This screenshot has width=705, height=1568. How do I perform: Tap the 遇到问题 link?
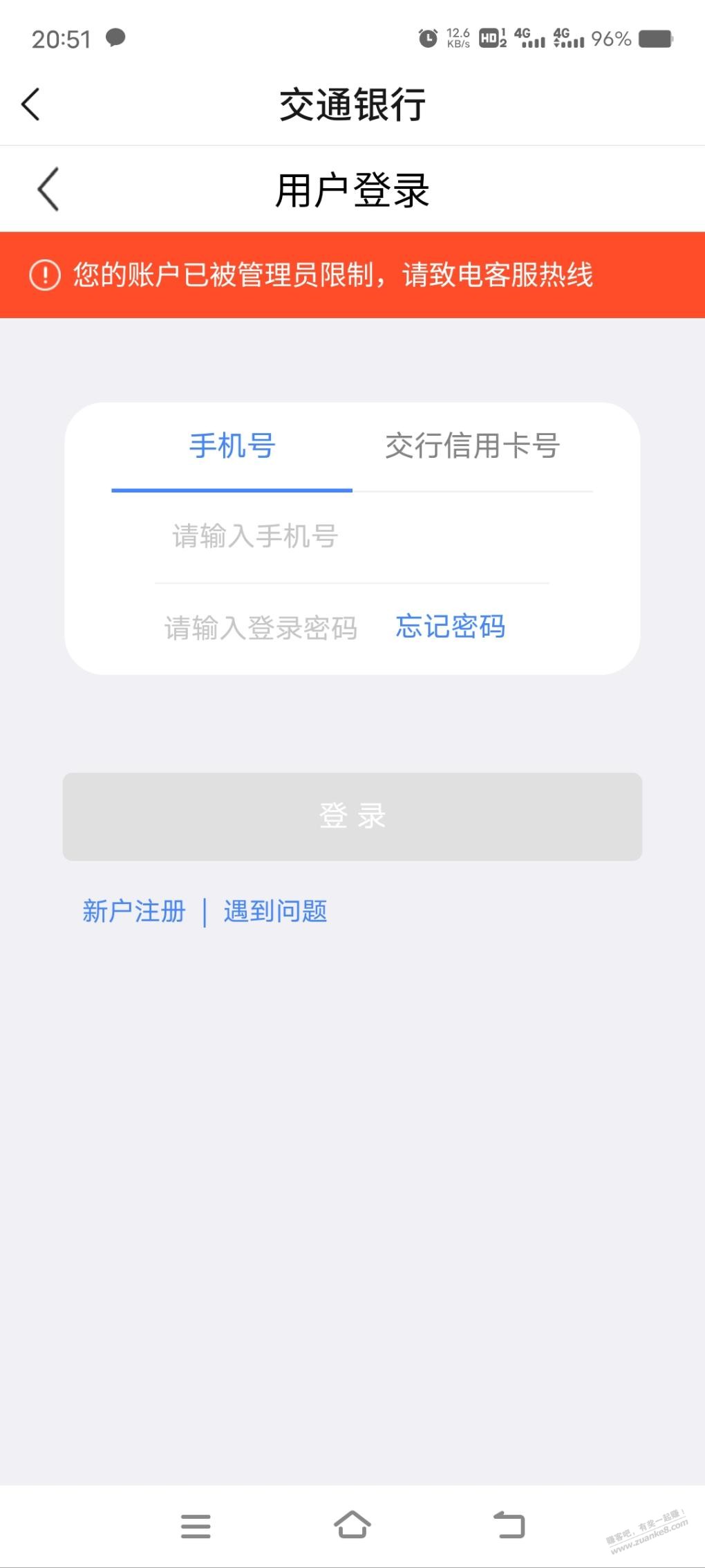[276, 912]
